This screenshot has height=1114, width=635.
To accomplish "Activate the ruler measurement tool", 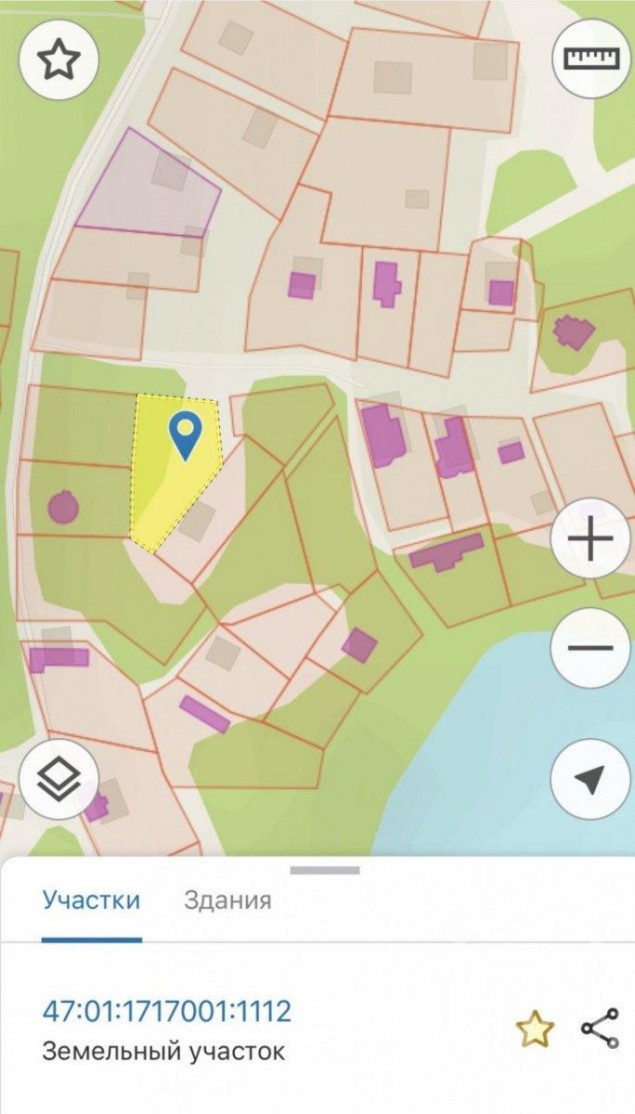I will point(591,58).
